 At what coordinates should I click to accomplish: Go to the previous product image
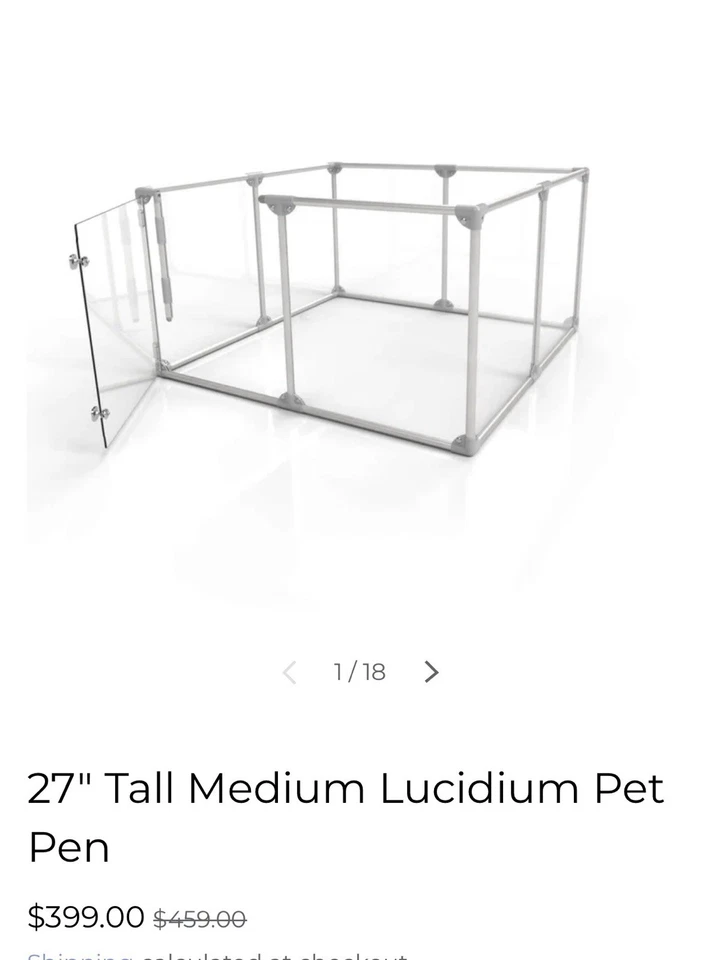pos(289,672)
